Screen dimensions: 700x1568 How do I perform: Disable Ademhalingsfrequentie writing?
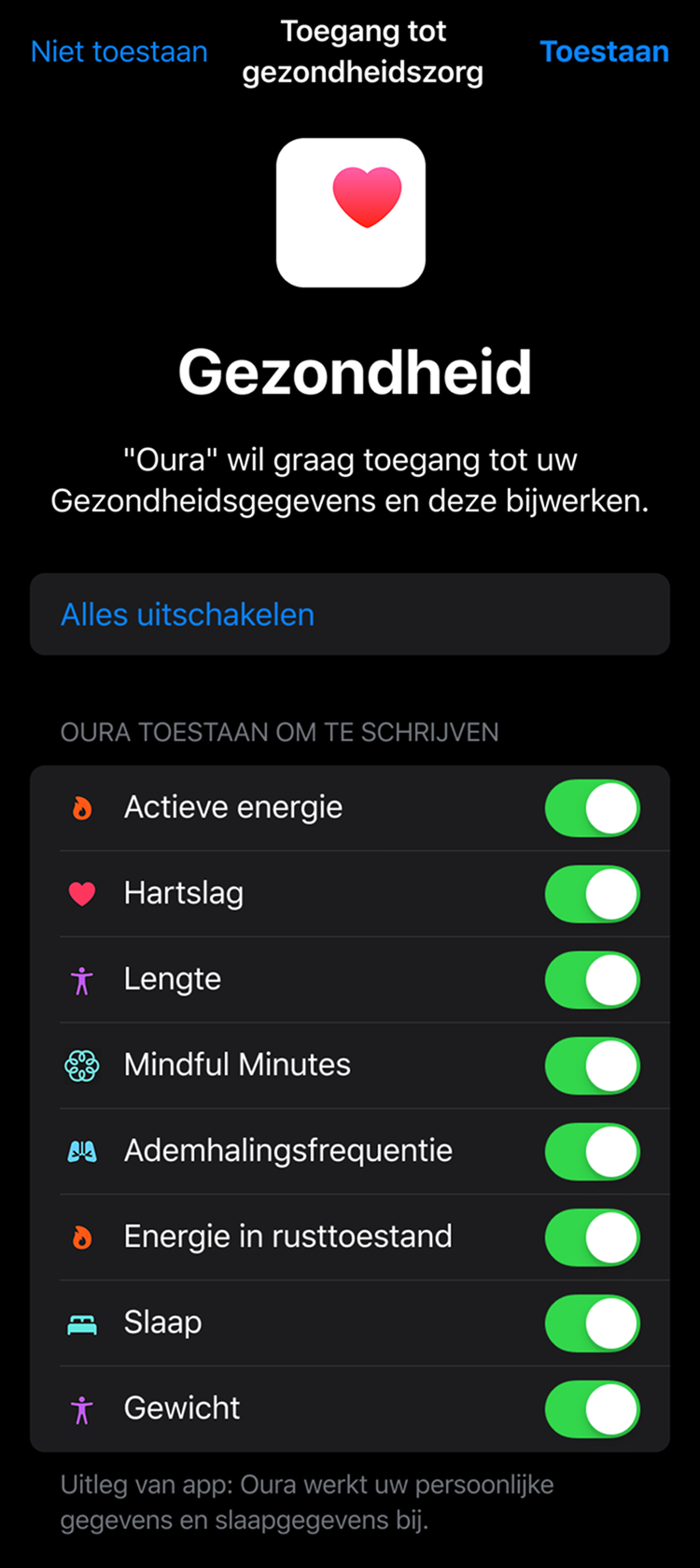[592, 1152]
